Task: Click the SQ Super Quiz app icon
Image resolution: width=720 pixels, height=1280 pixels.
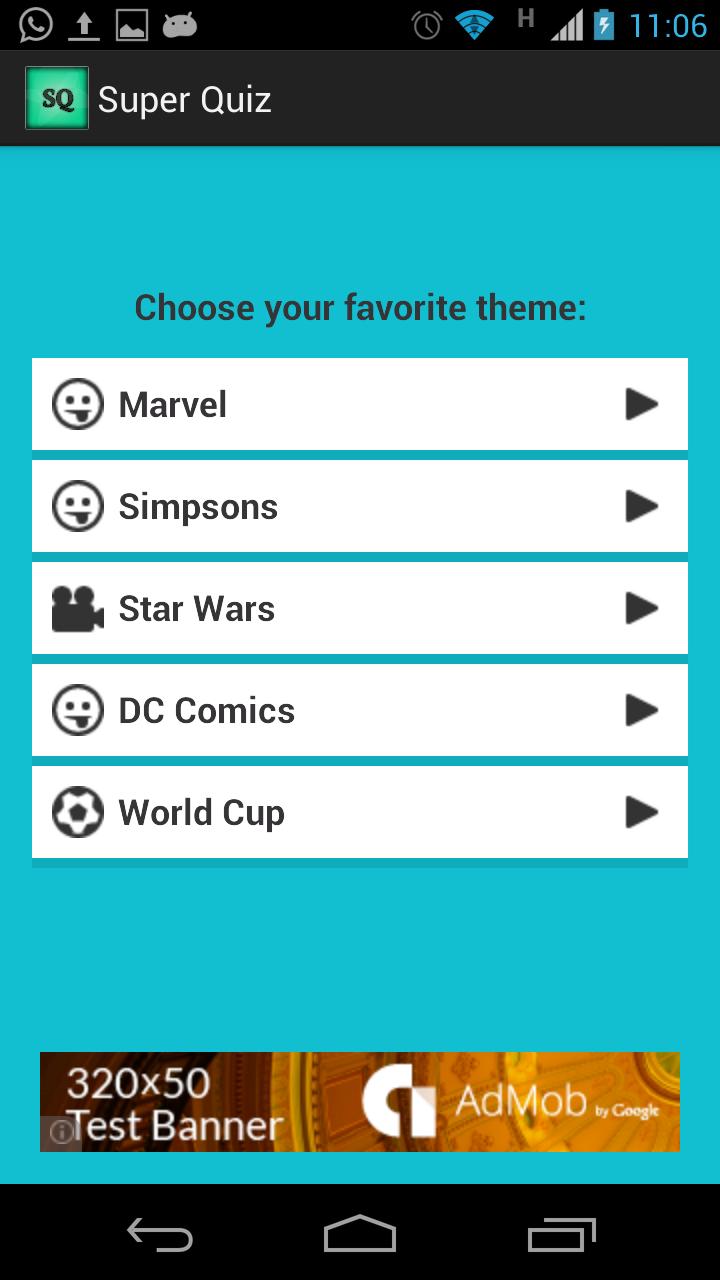Action: (x=57, y=97)
